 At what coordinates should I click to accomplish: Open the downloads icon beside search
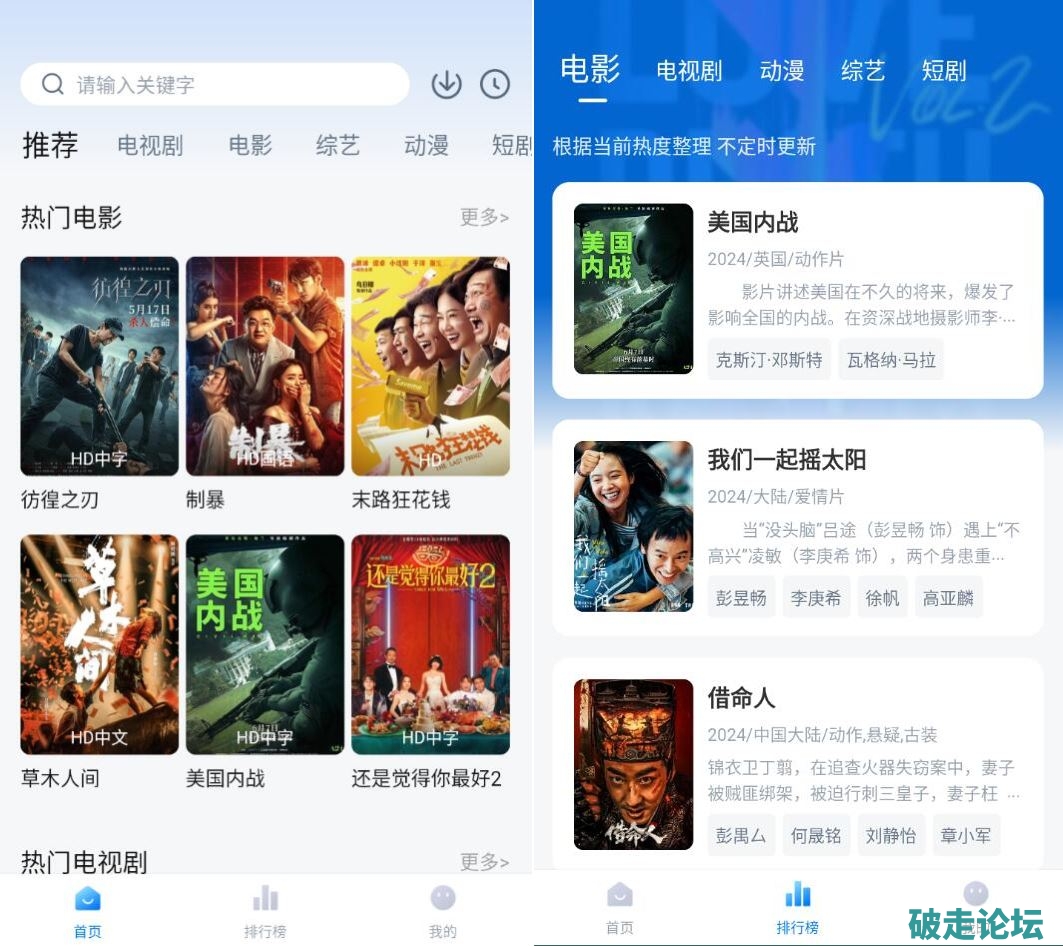coord(447,85)
